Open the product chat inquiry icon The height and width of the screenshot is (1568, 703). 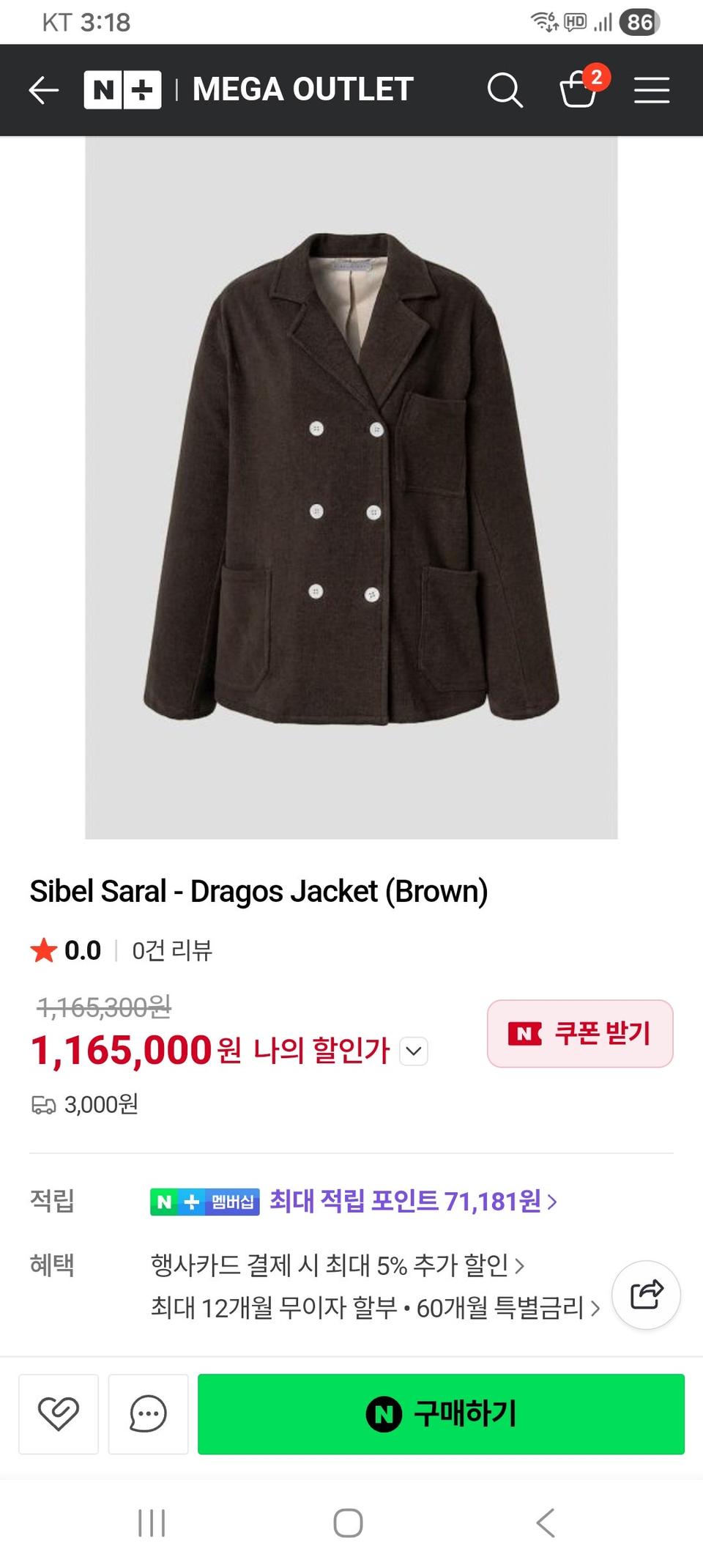tap(148, 1414)
